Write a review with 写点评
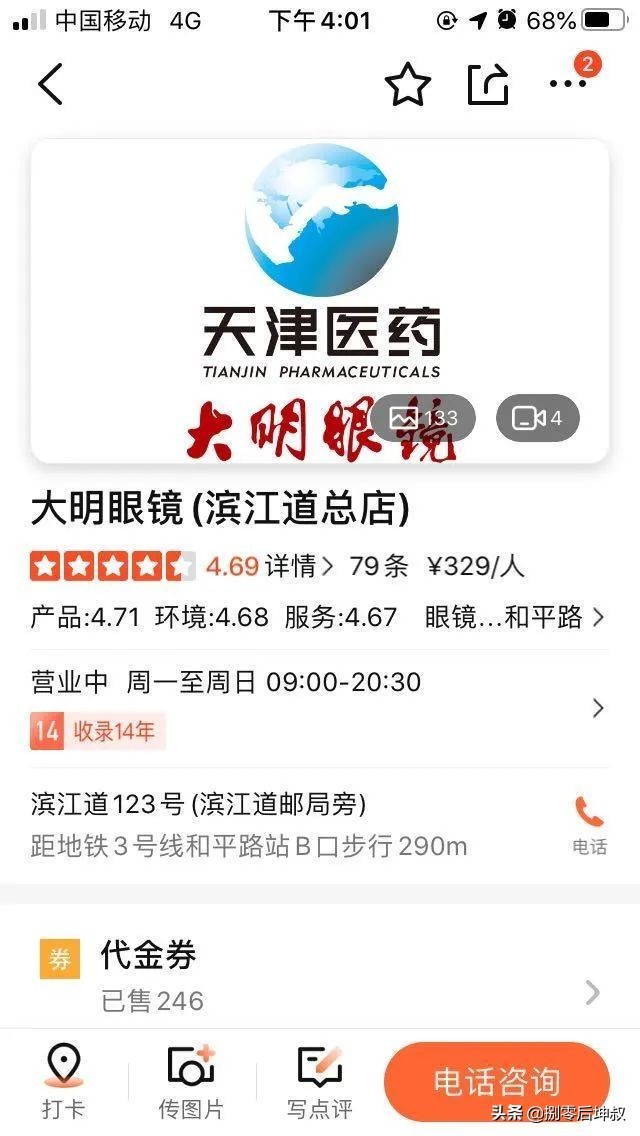 [320, 1081]
